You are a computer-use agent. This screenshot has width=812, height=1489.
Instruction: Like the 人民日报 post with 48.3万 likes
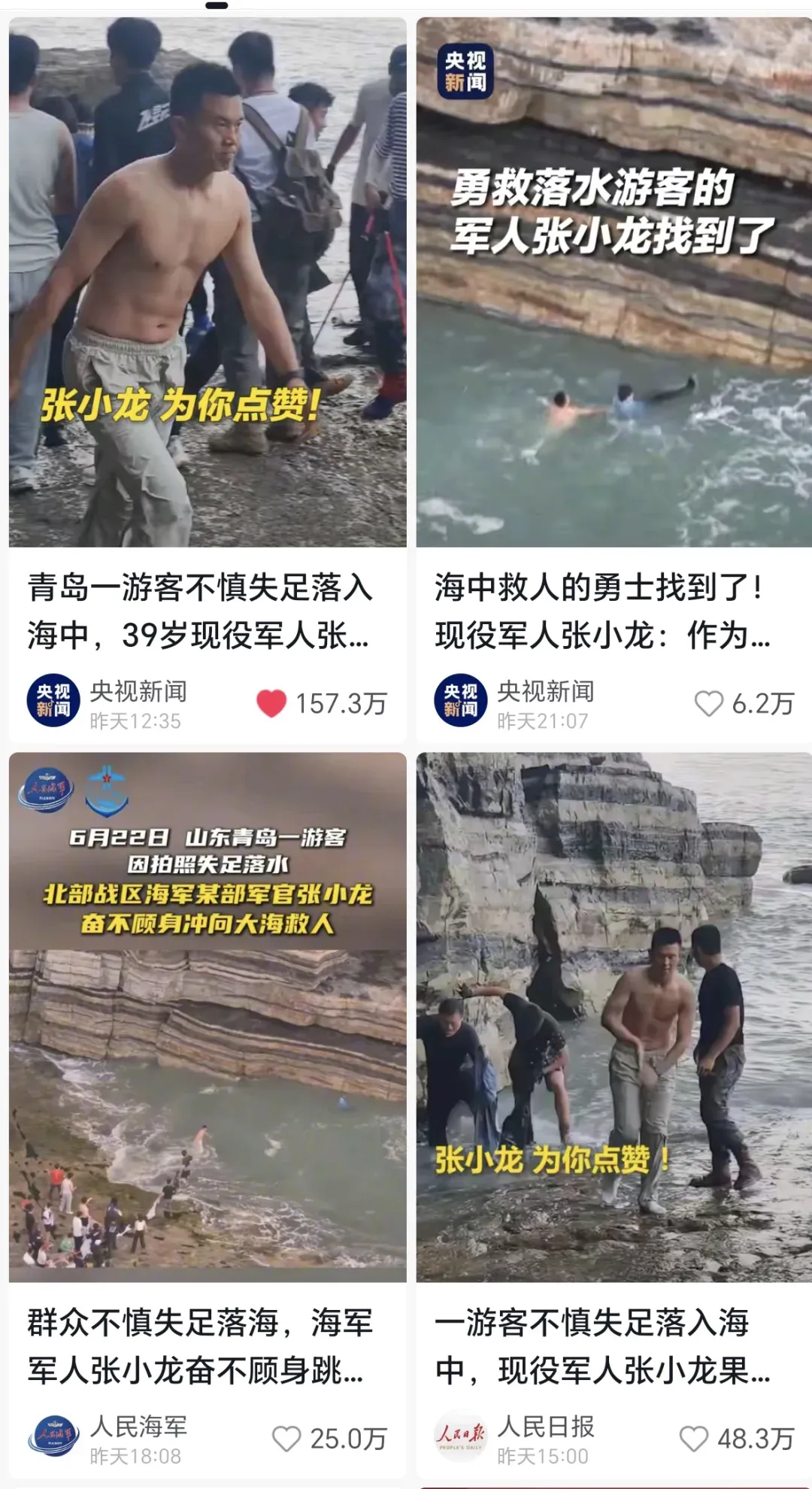pos(693,1439)
